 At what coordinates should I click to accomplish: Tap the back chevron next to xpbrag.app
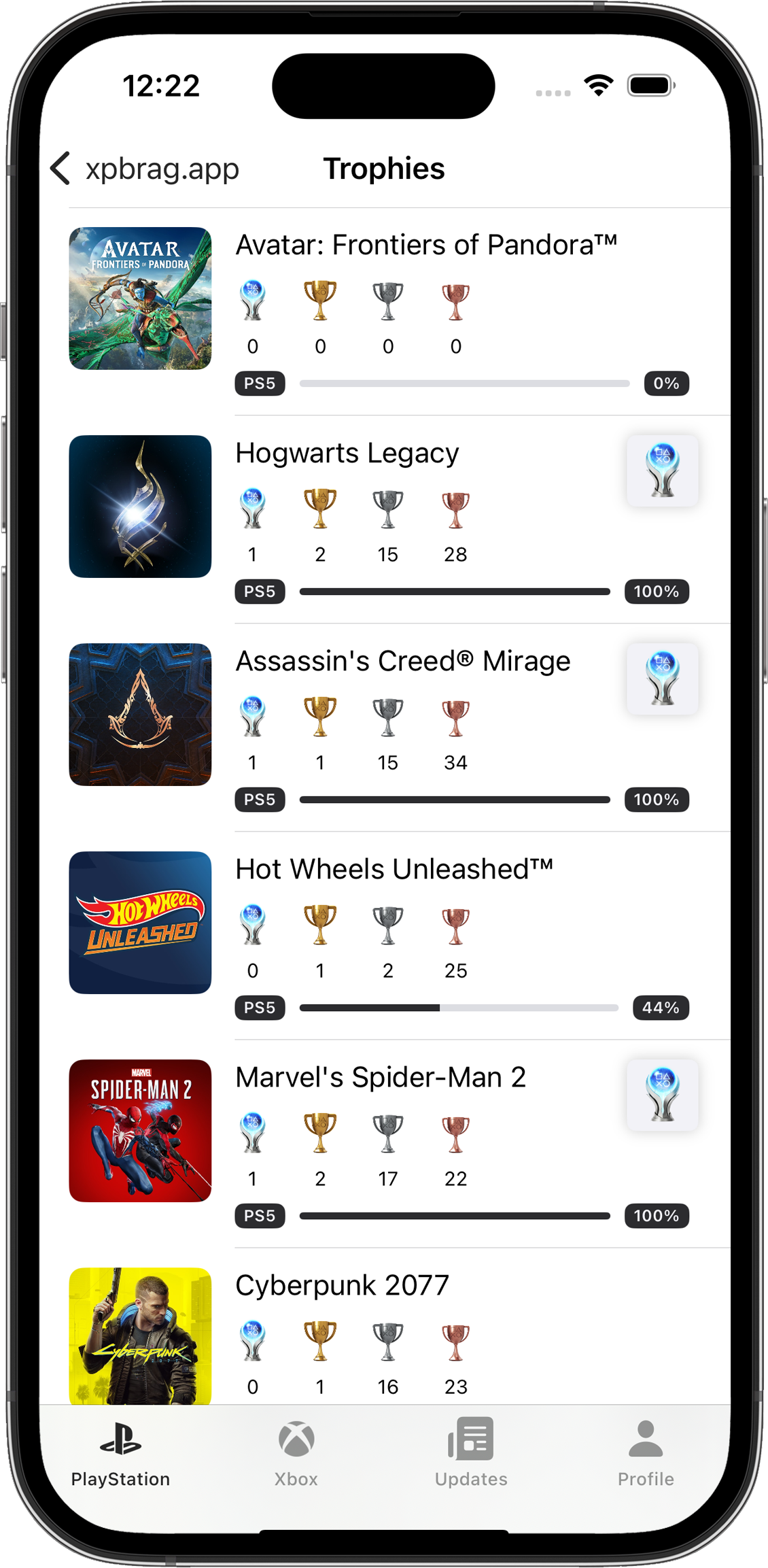pos(60,168)
